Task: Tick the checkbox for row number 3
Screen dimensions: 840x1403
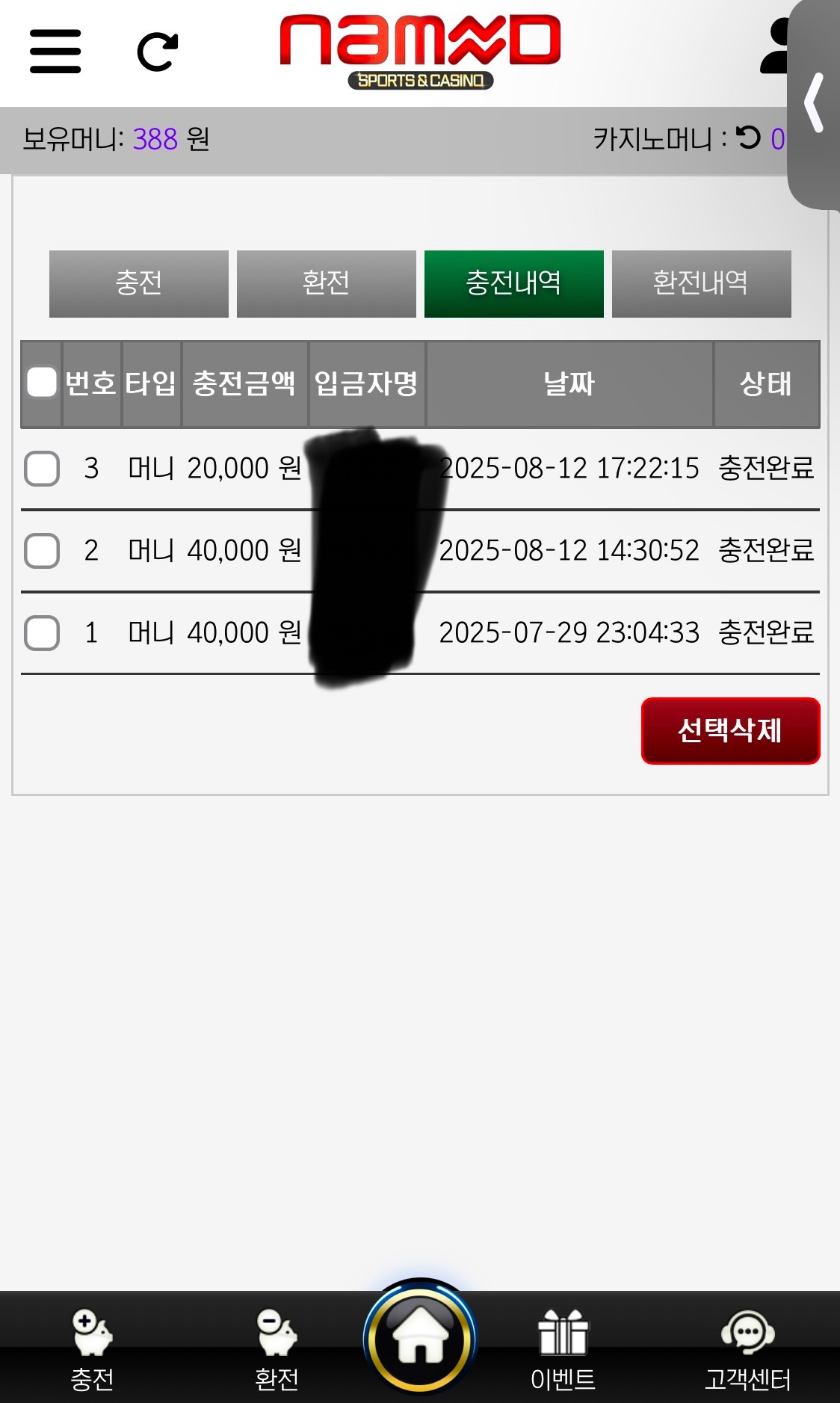Action: 42,469
